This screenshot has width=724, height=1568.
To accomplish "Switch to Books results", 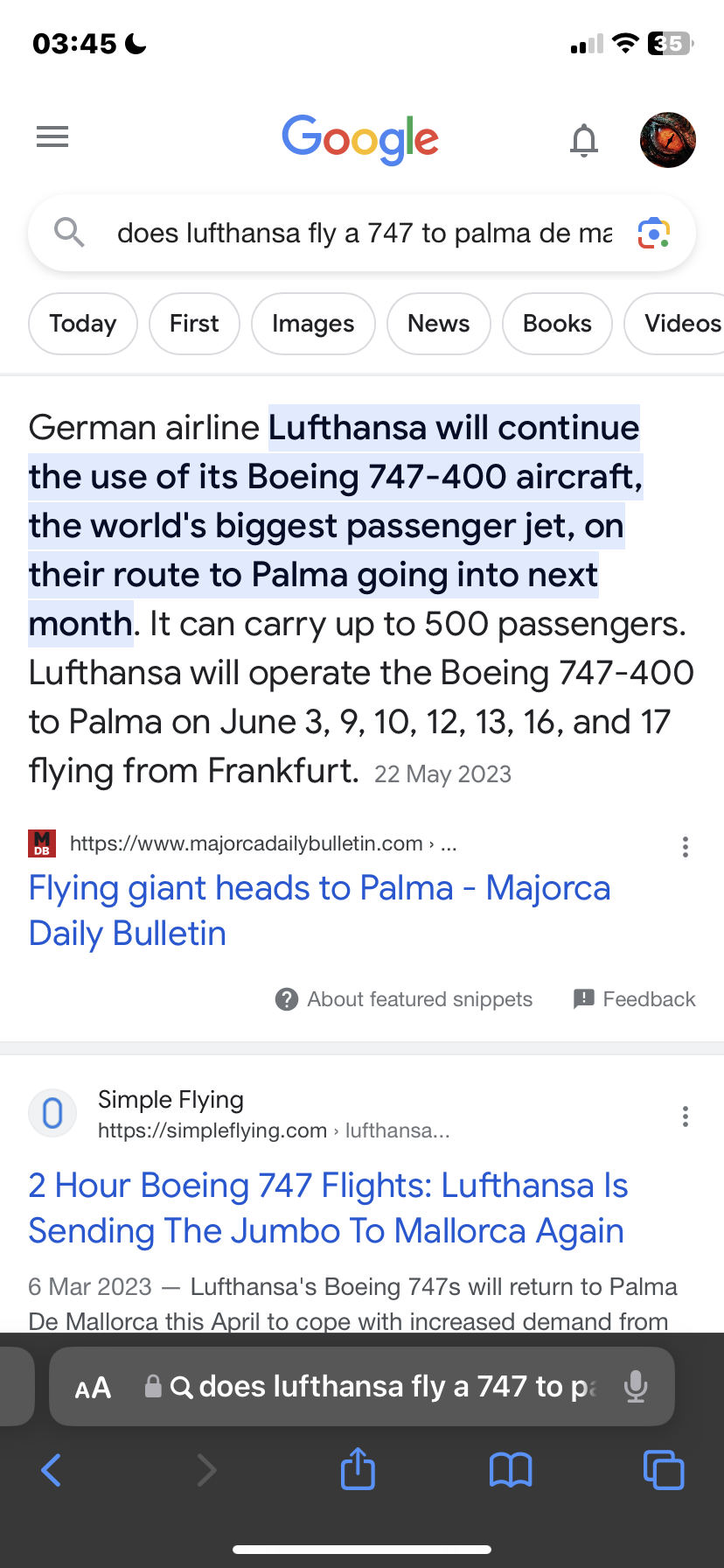I will point(557,324).
